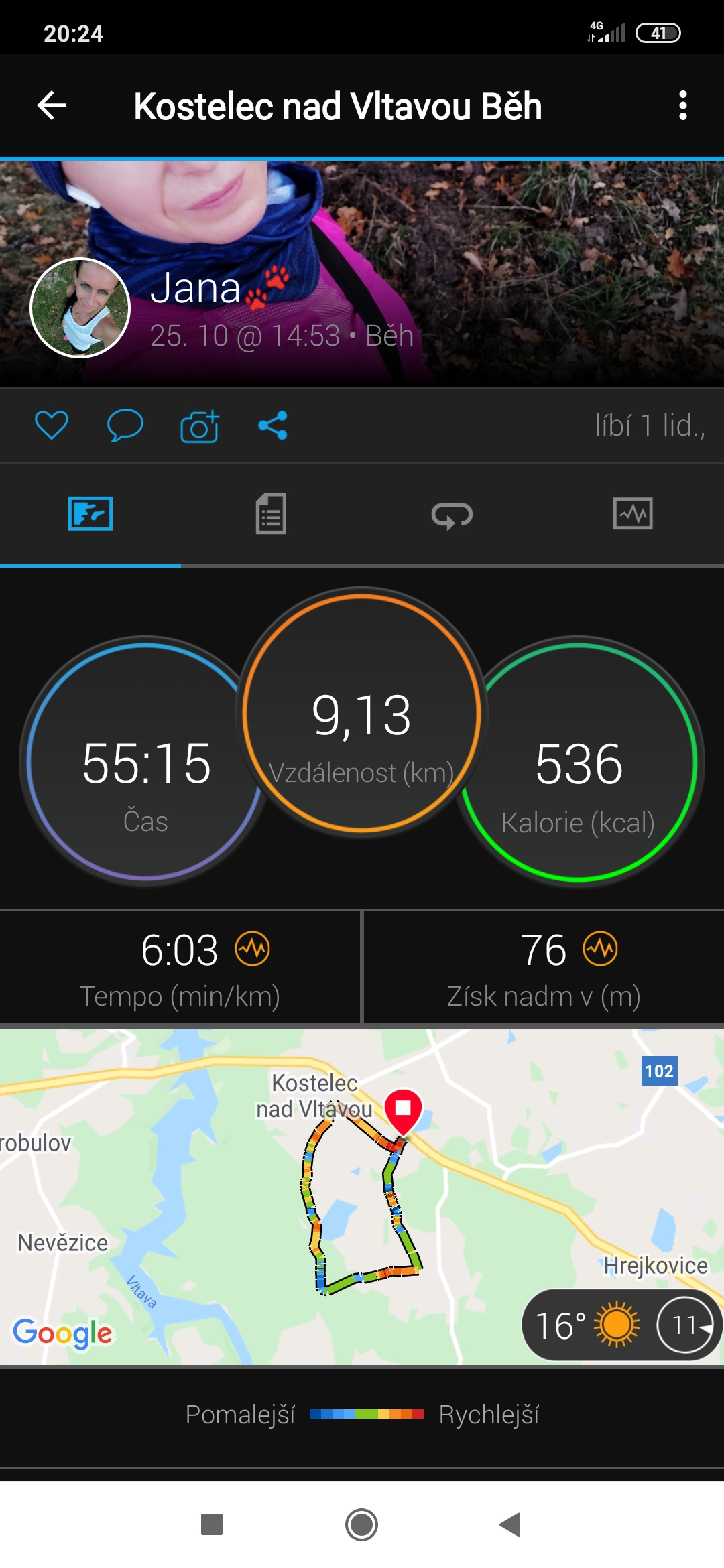The width and height of the screenshot is (724, 1568).
Task: Share this running activity
Action: (x=273, y=426)
